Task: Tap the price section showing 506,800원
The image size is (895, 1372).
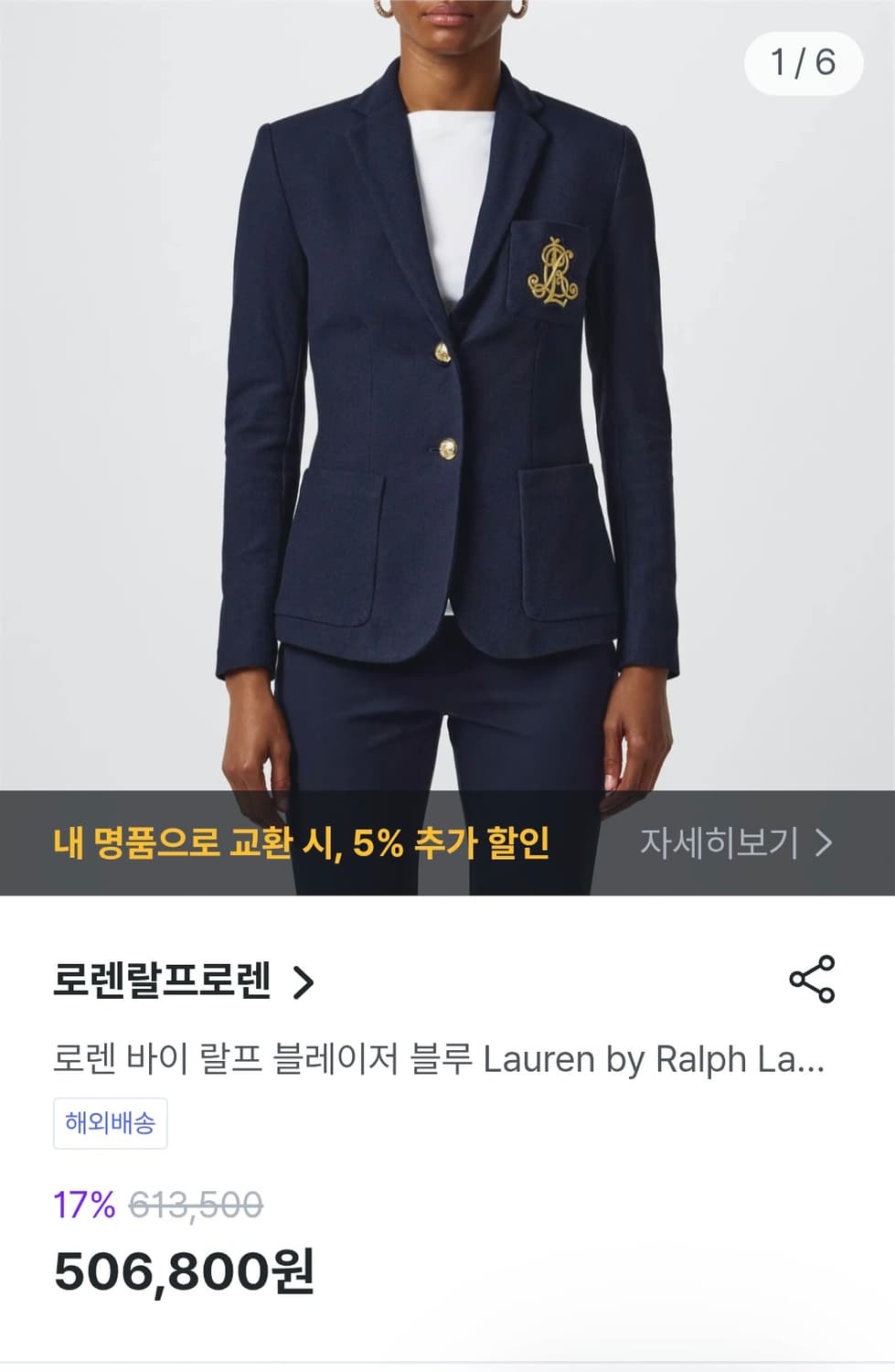Action: click(x=183, y=1269)
